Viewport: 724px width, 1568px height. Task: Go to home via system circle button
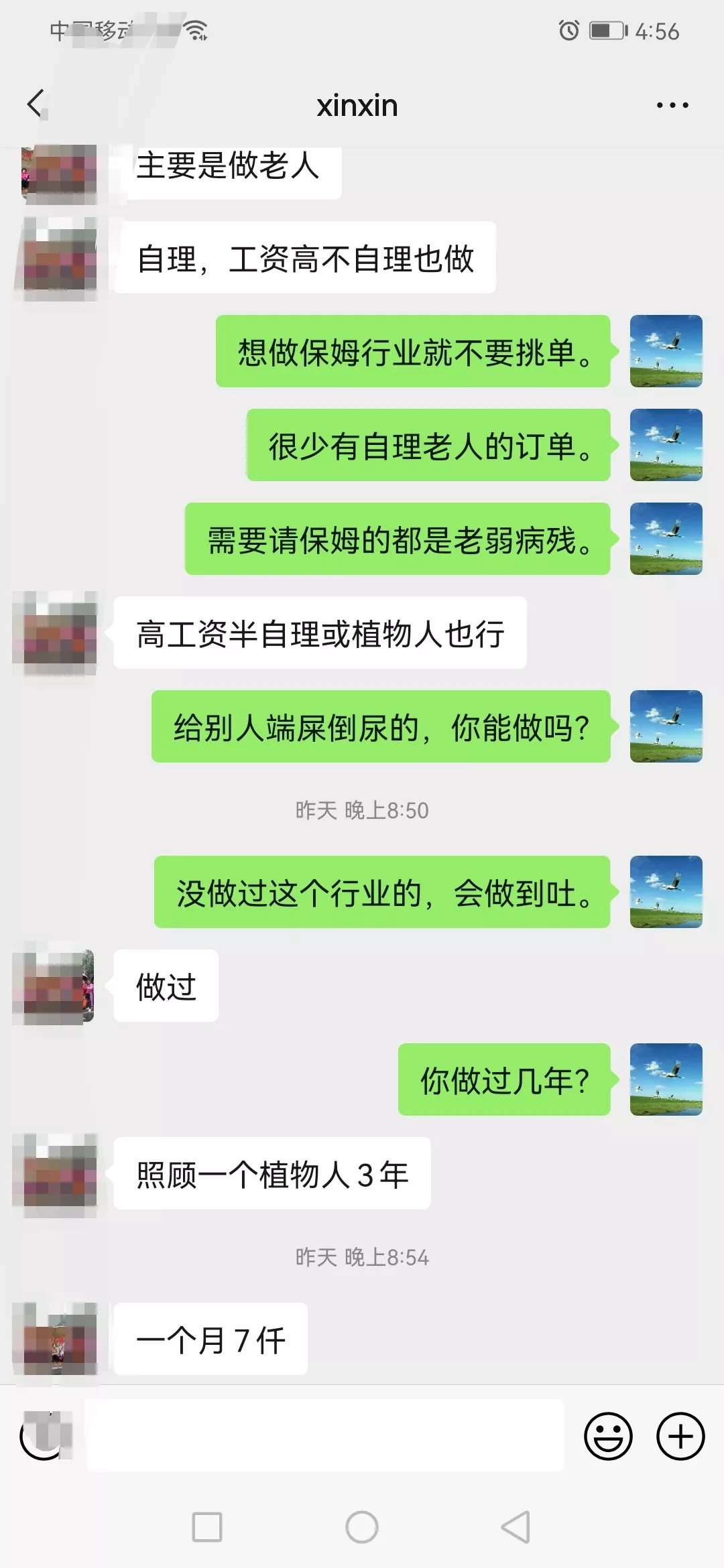pos(362,1527)
